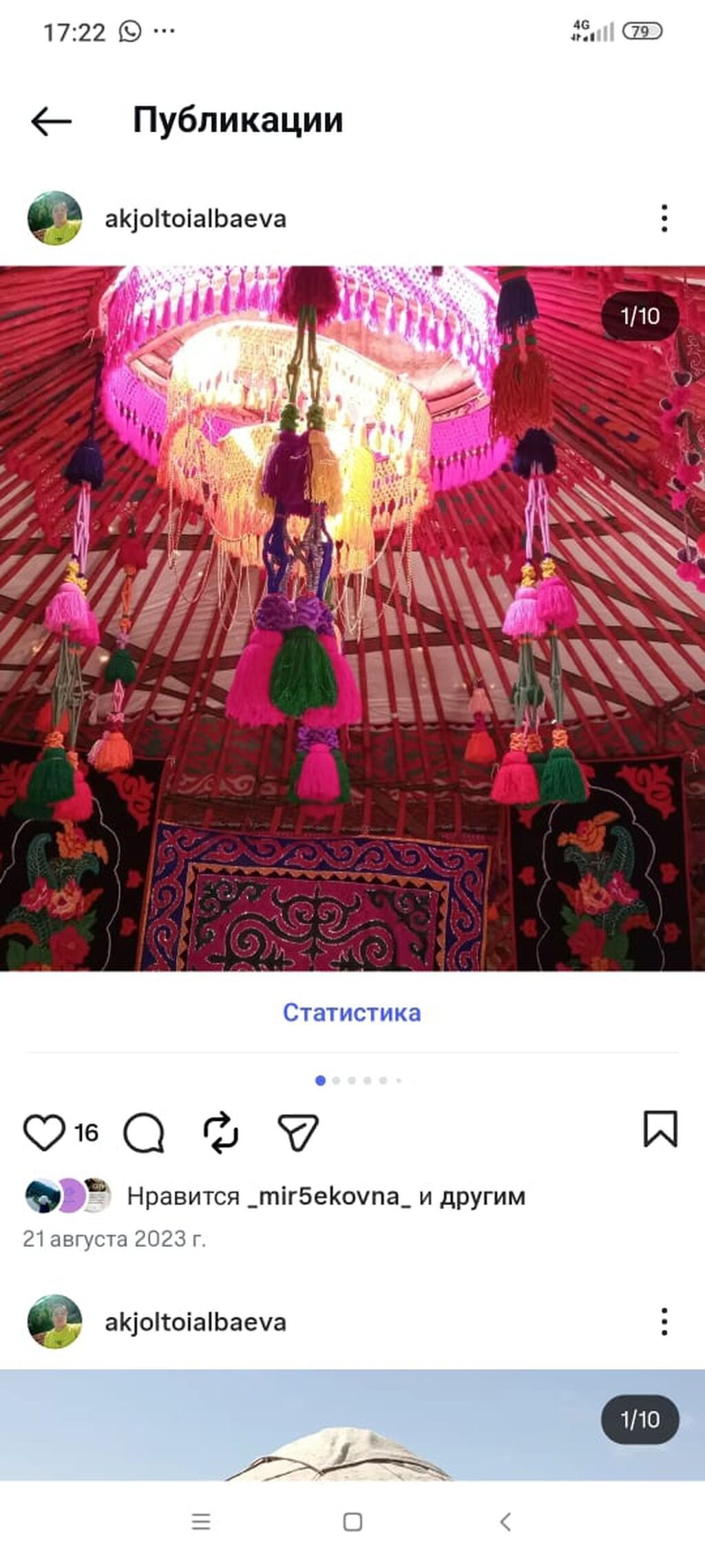Go back from the Публикации screen
705x1568 pixels.
pyautogui.click(x=52, y=121)
